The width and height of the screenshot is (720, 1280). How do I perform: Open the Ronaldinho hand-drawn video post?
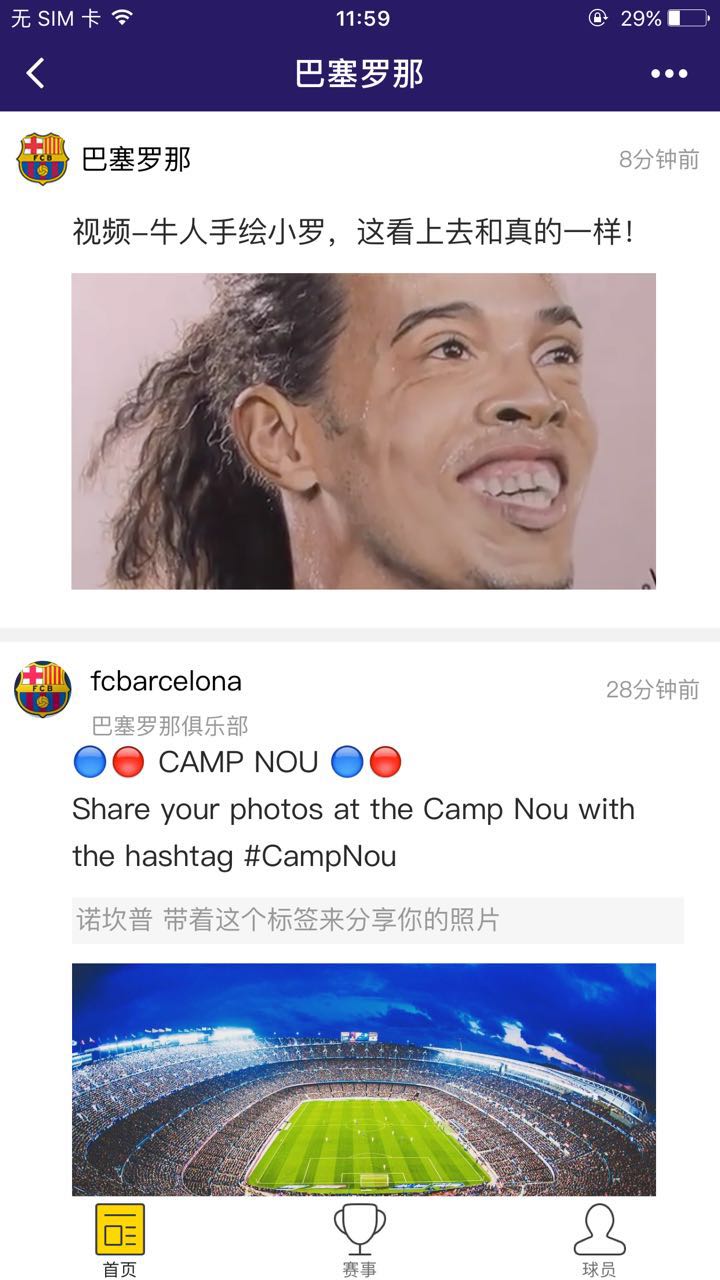[x=363, y=431]
